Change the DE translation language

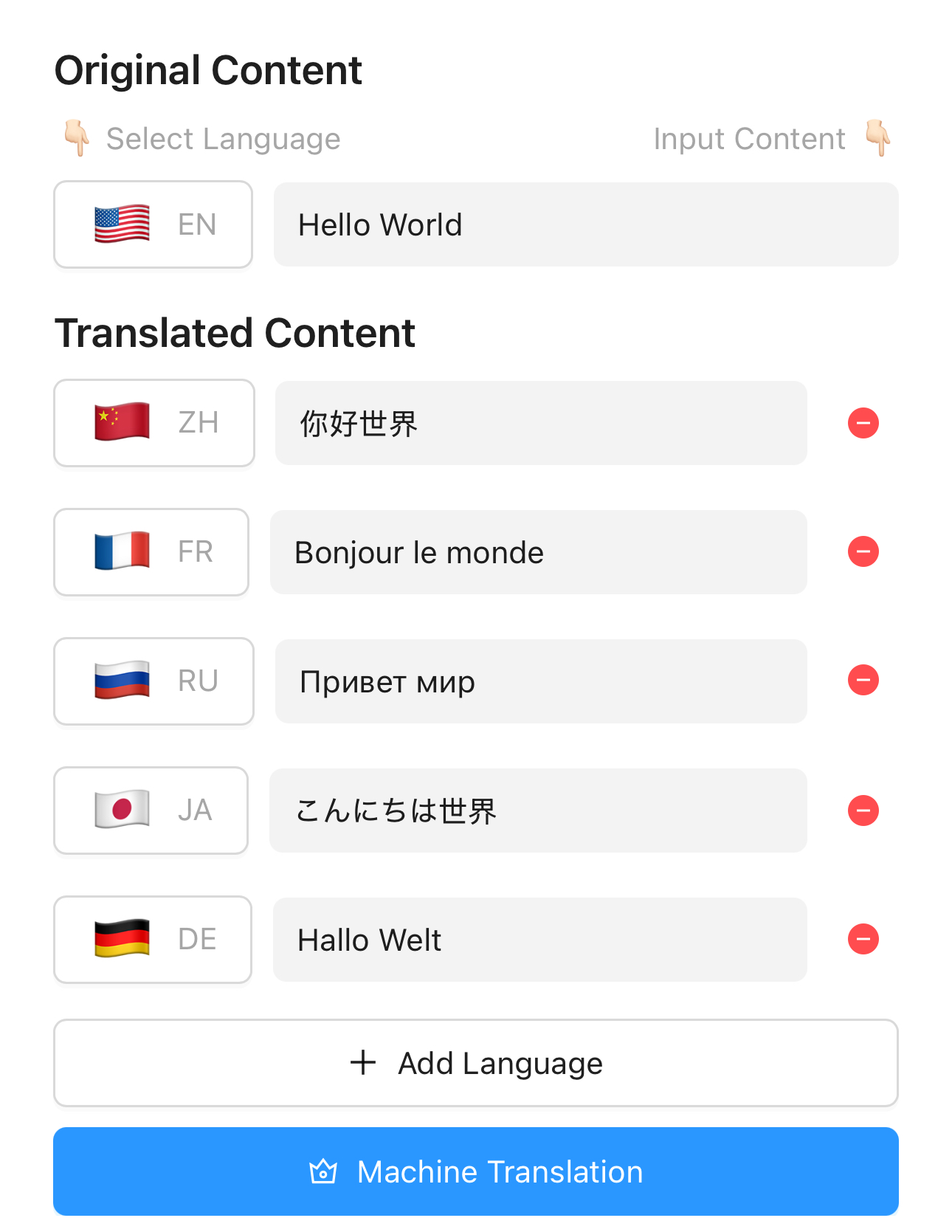[153, 940]
